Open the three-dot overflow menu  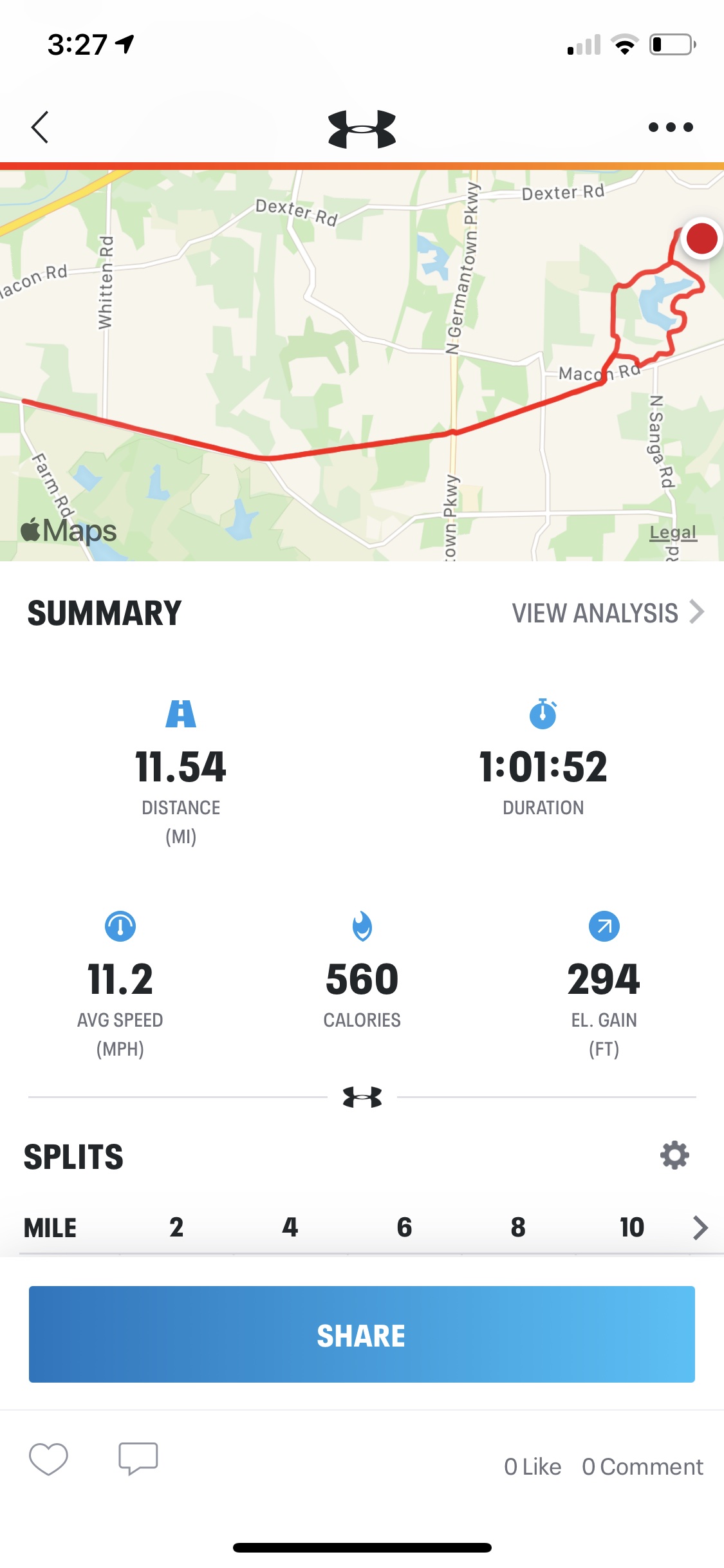(671, 127)
